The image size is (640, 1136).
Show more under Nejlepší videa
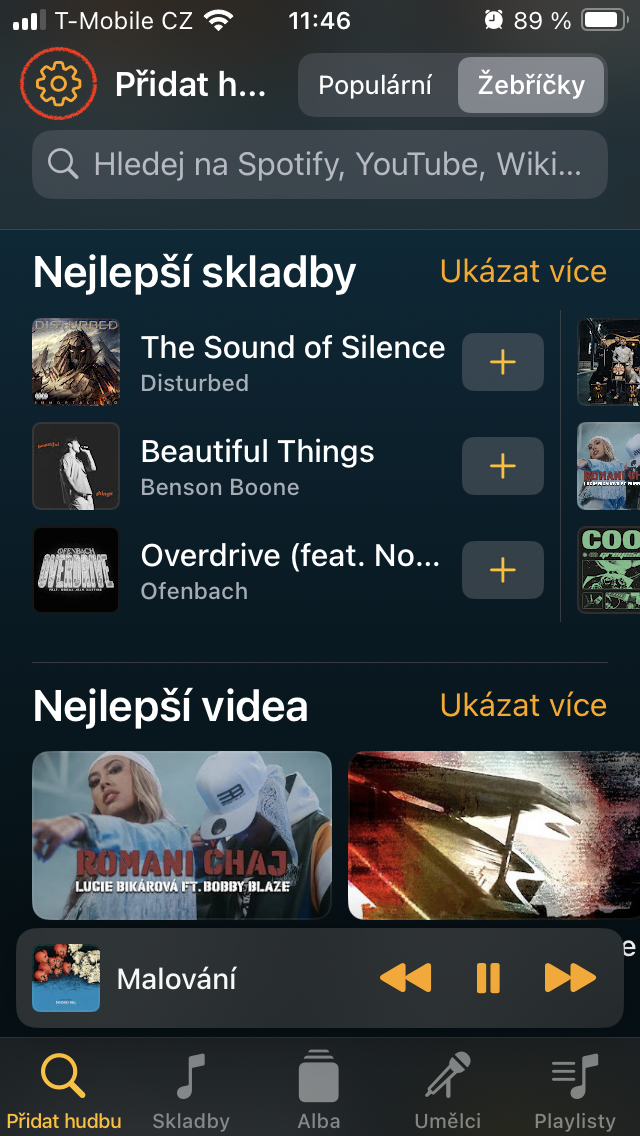523,705
